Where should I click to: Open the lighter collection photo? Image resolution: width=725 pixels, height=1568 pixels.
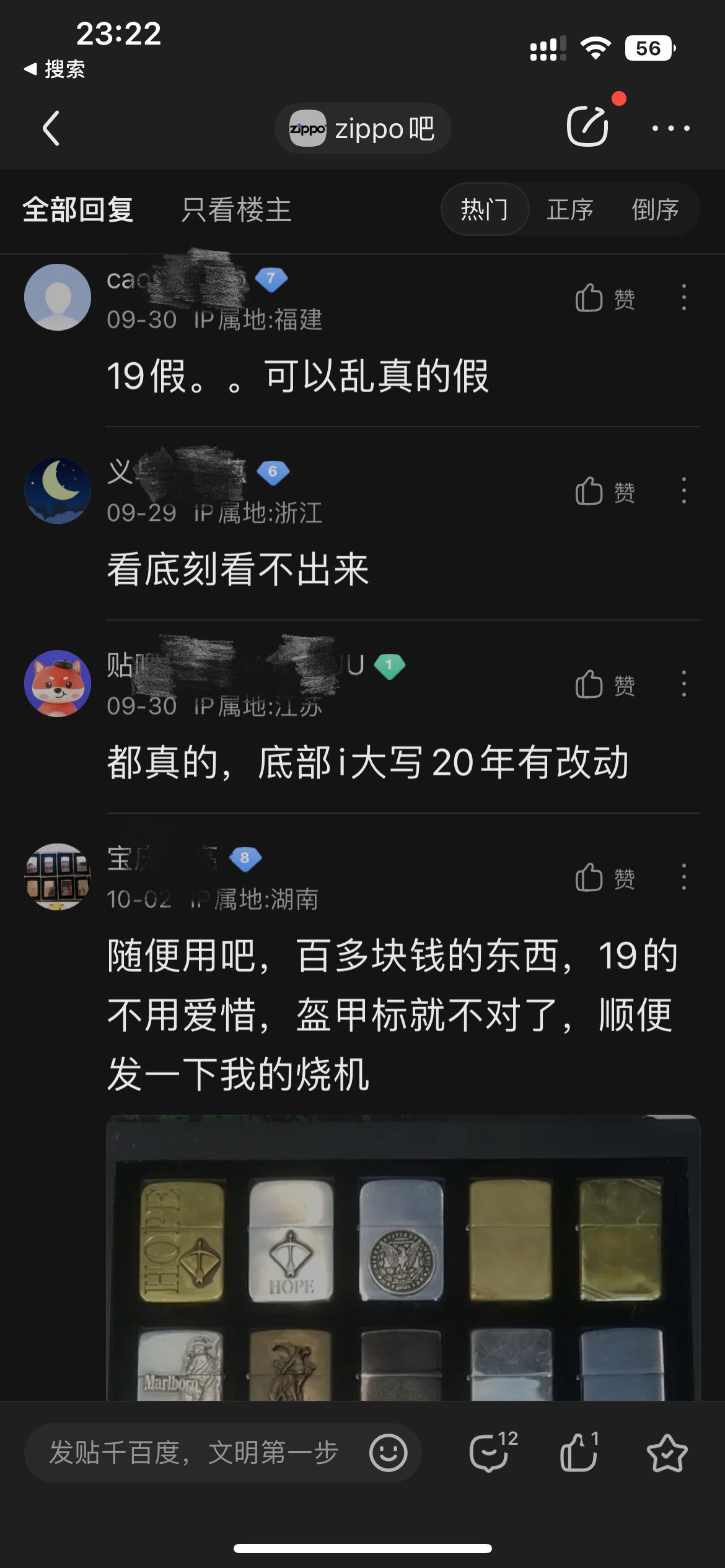point(403,1257)
